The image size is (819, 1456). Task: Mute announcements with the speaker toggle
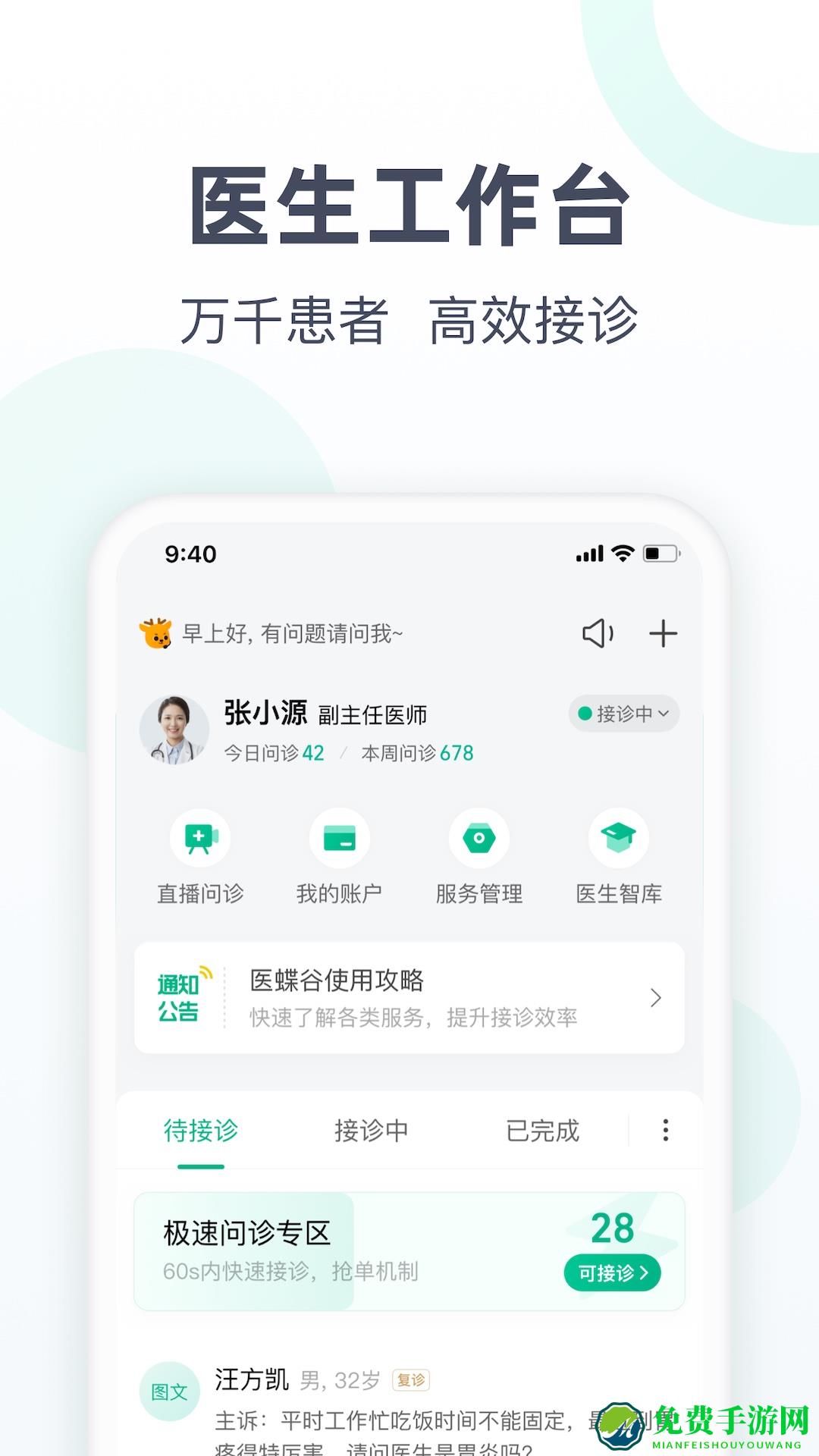[x=597, y=632]
